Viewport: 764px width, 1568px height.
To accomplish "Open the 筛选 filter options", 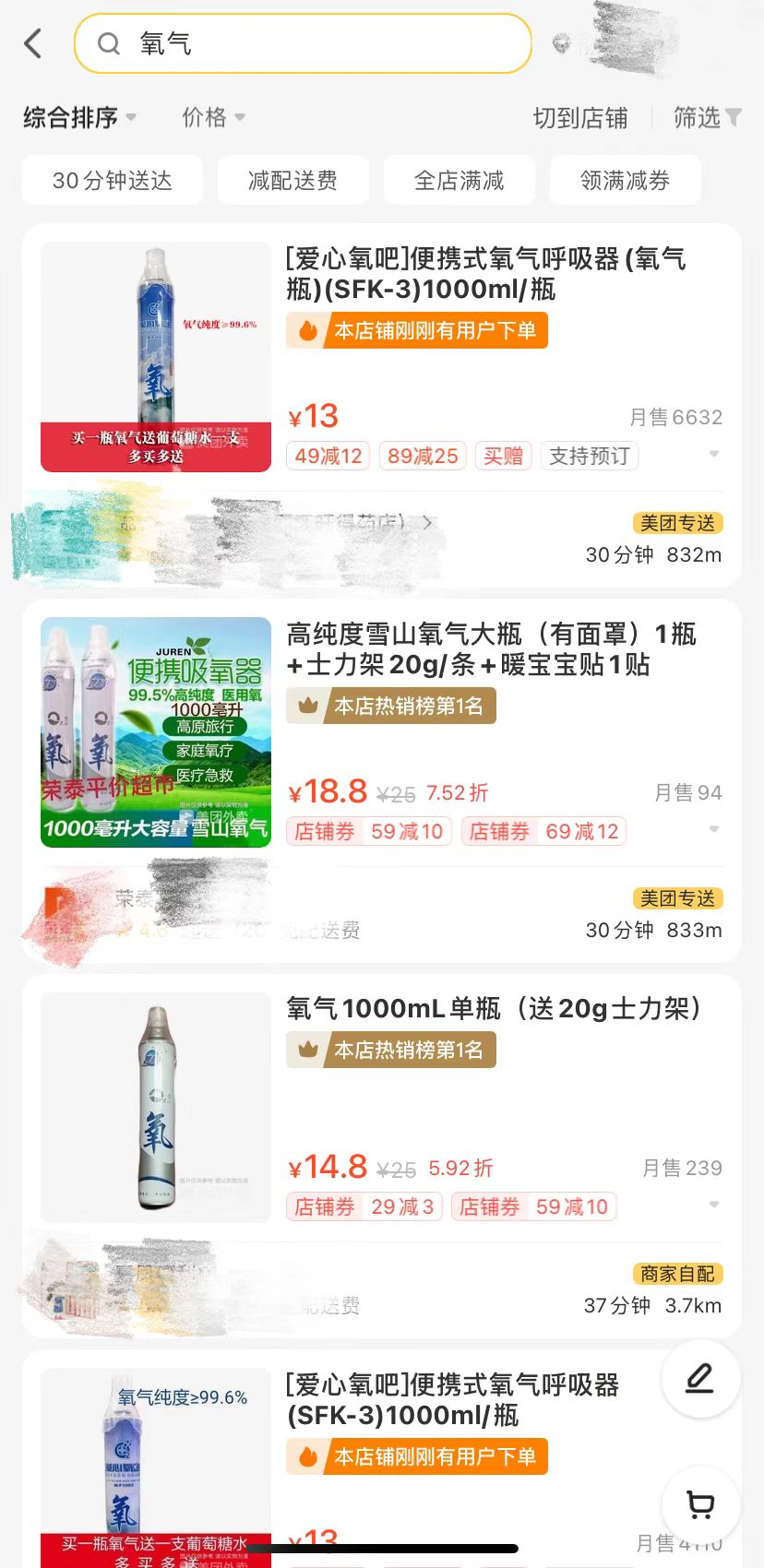I will [707, 118].
